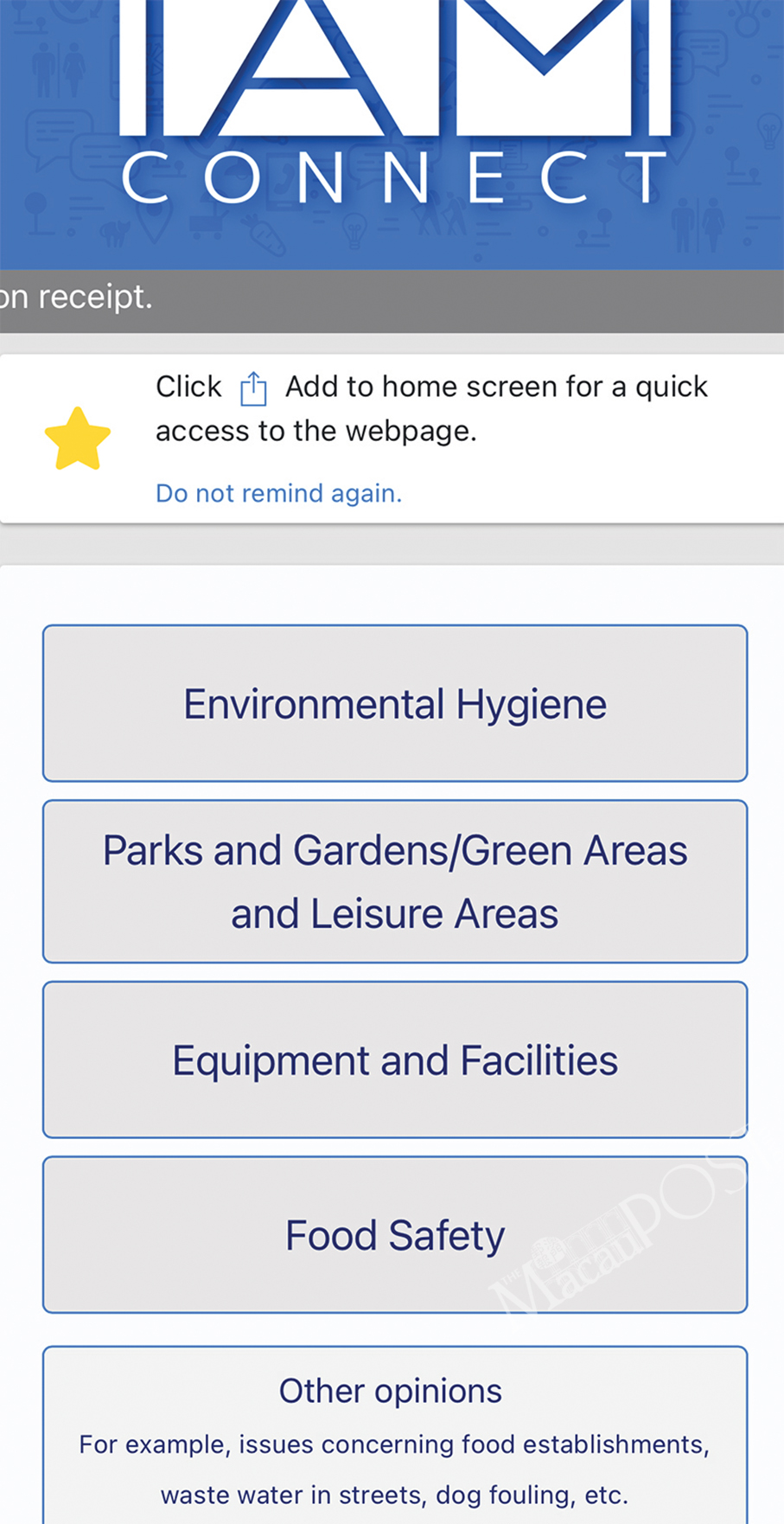Image resolution: width=784 pixels, height=1524 pixels.
Task: Open the Environmental Hygiene category
Action: pyautogui.click(x=395, y=703)
